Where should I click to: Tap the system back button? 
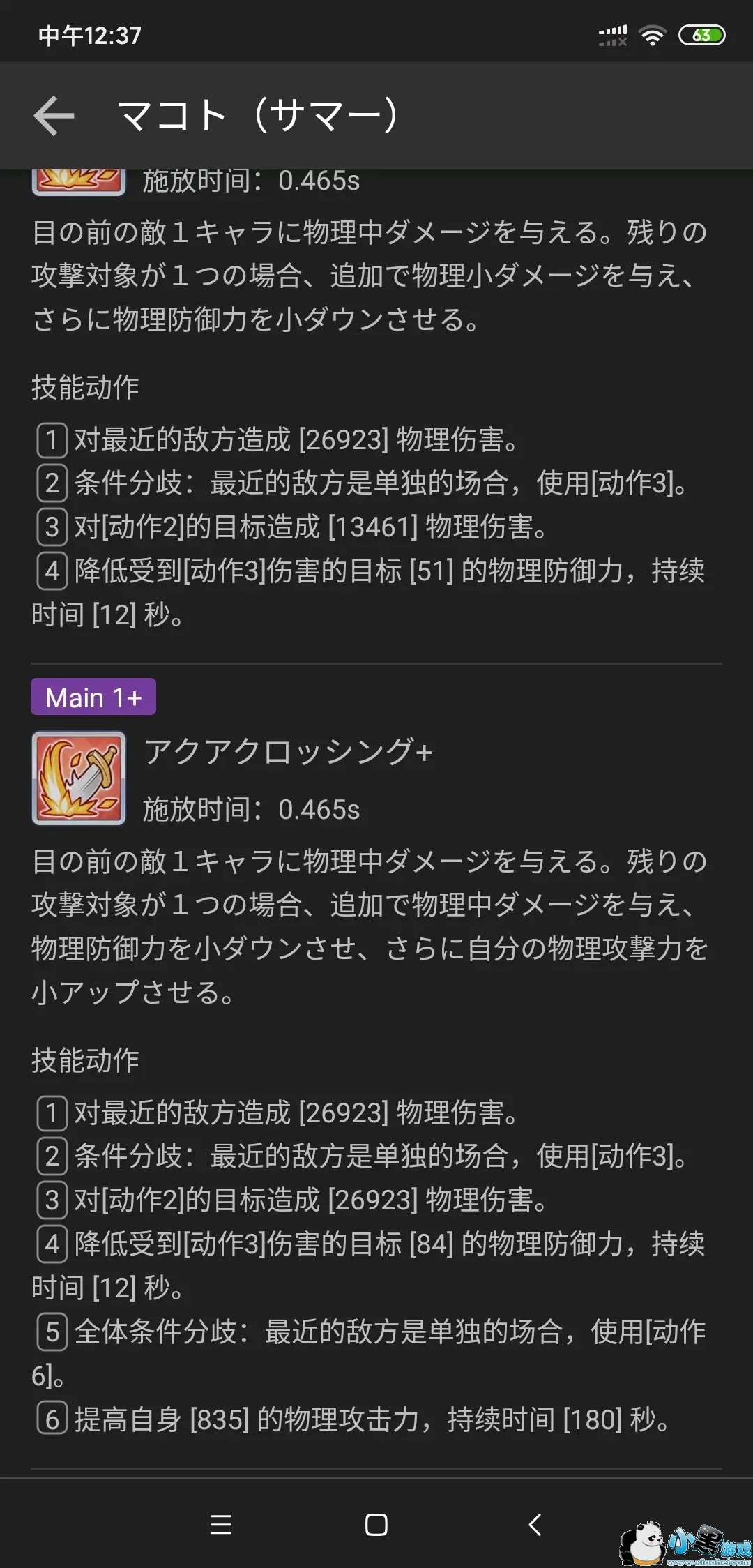tap(535, 1524)
